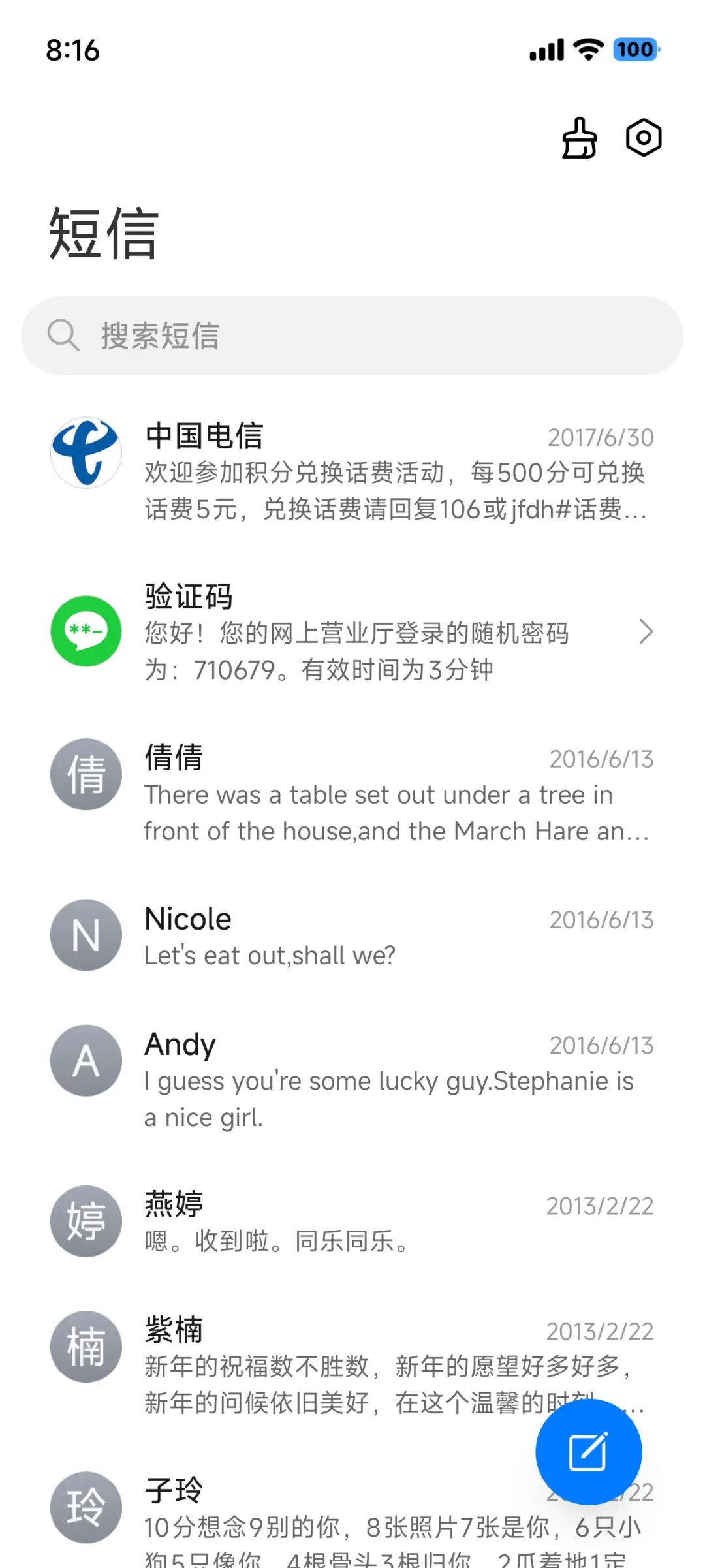Tap the battery indicator in the status bar
The width and height of the screenshot is (705, 1568).
(634, 50)
